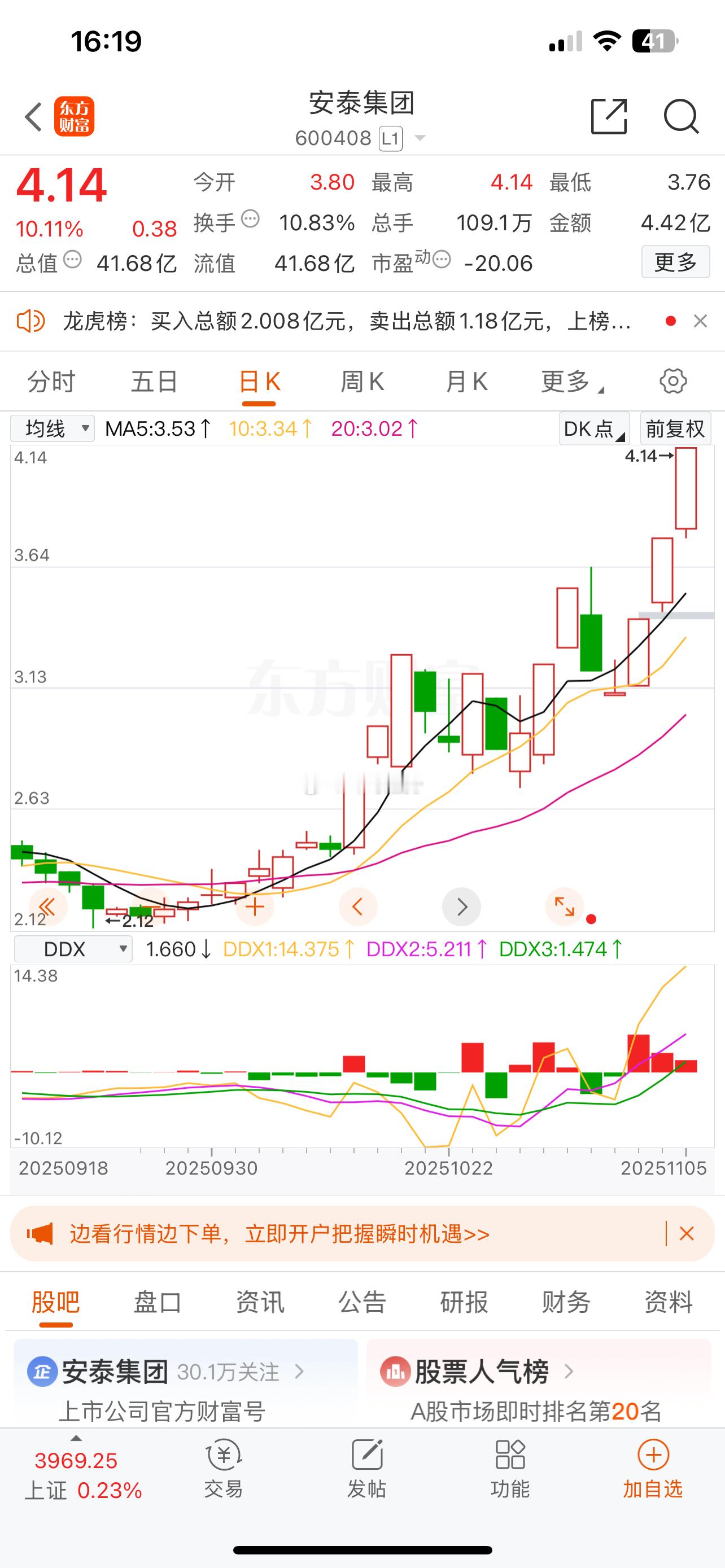Open the 前复权 adjustment option

[675, 428]
